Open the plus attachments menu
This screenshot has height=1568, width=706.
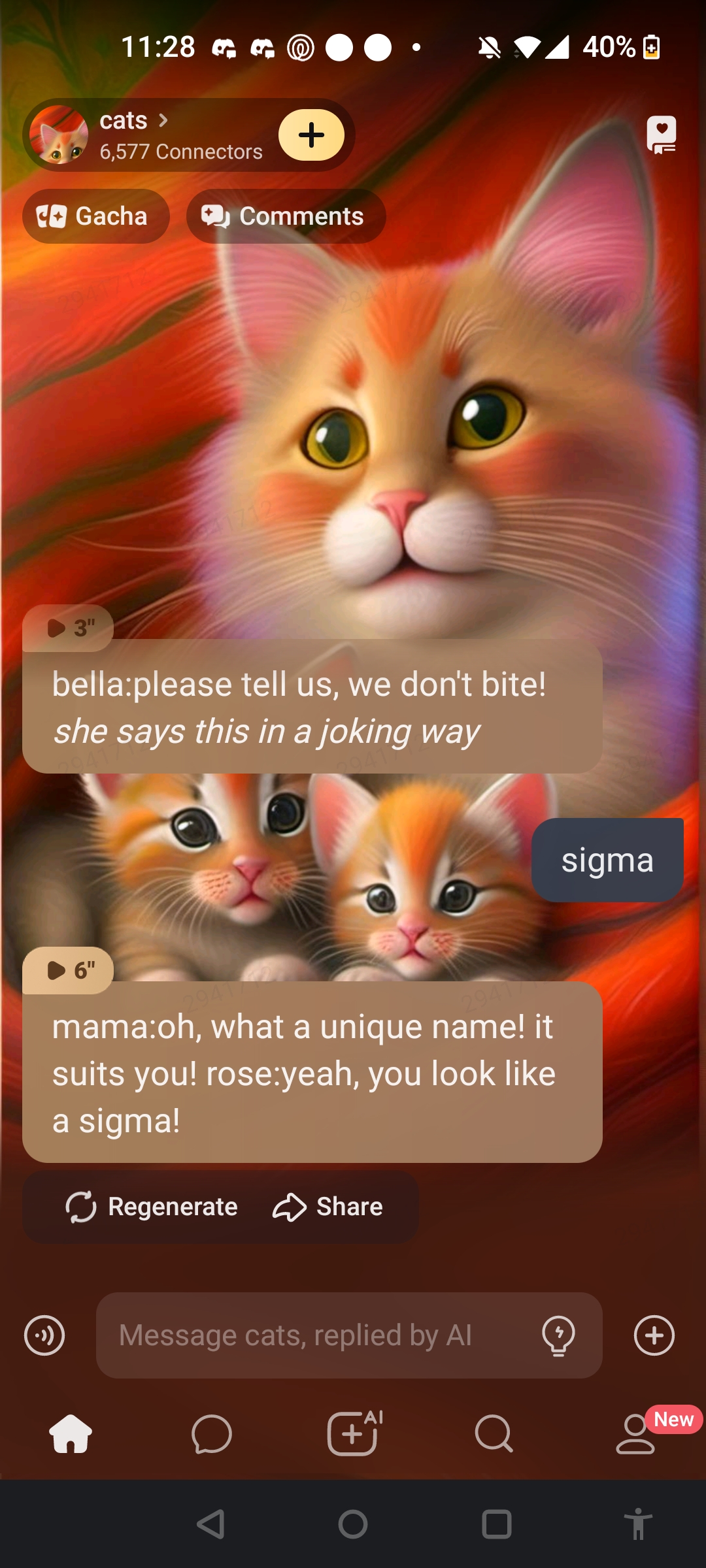tap(654, 1335)
